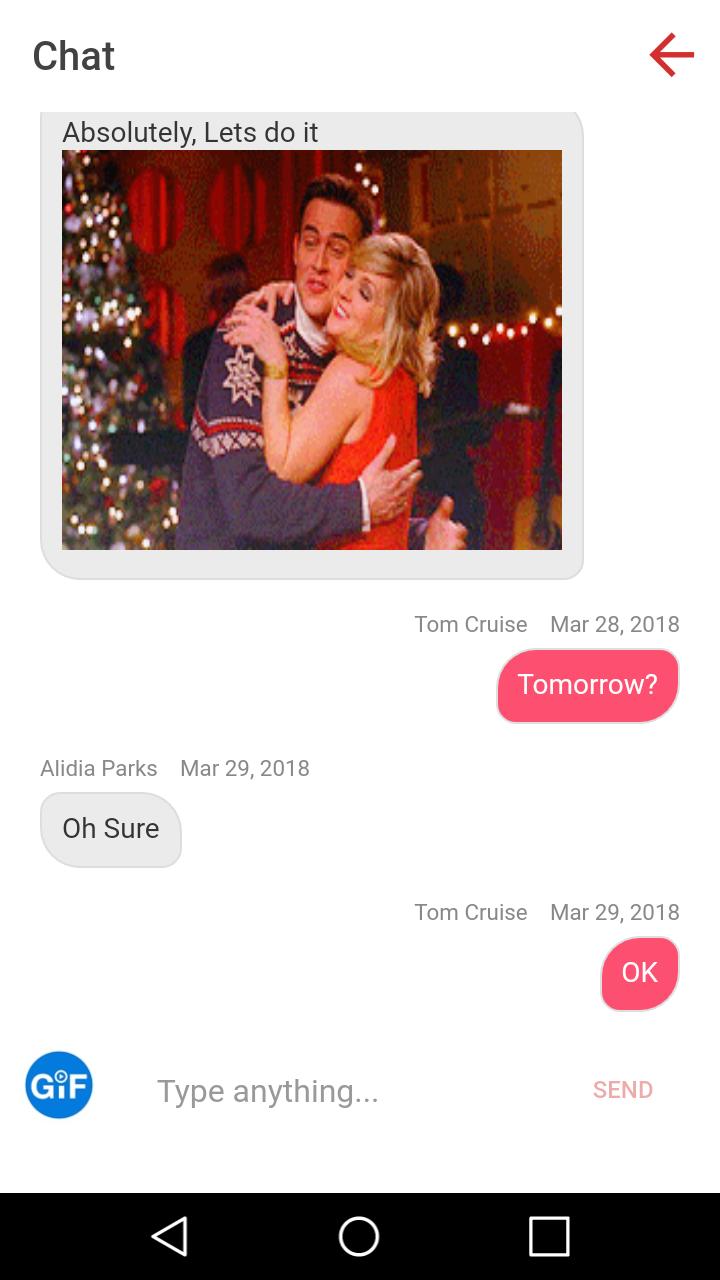Go to the Android home screen
The width and height of the screenshot is (720, 1280).
[359, 1236]
